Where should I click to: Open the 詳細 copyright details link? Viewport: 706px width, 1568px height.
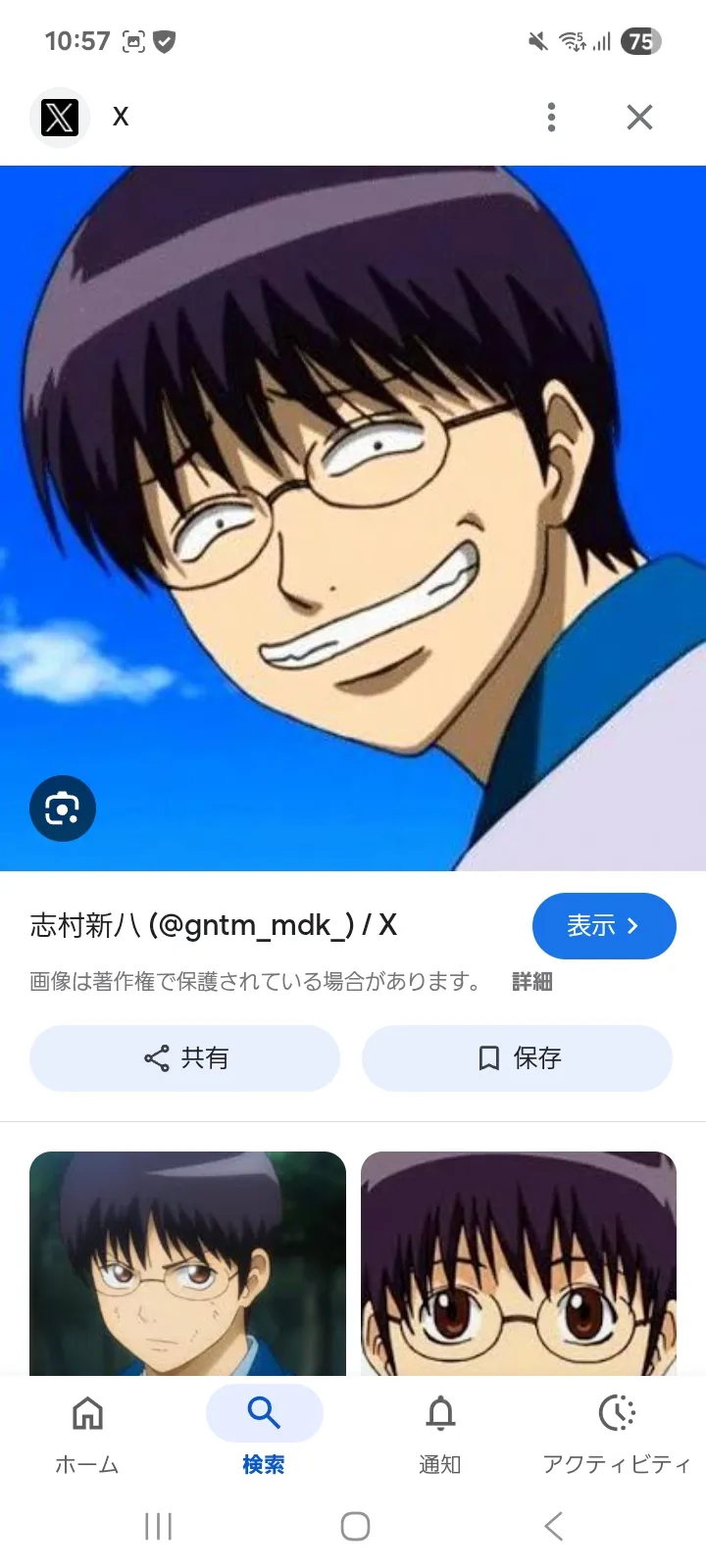pos(532,982)
